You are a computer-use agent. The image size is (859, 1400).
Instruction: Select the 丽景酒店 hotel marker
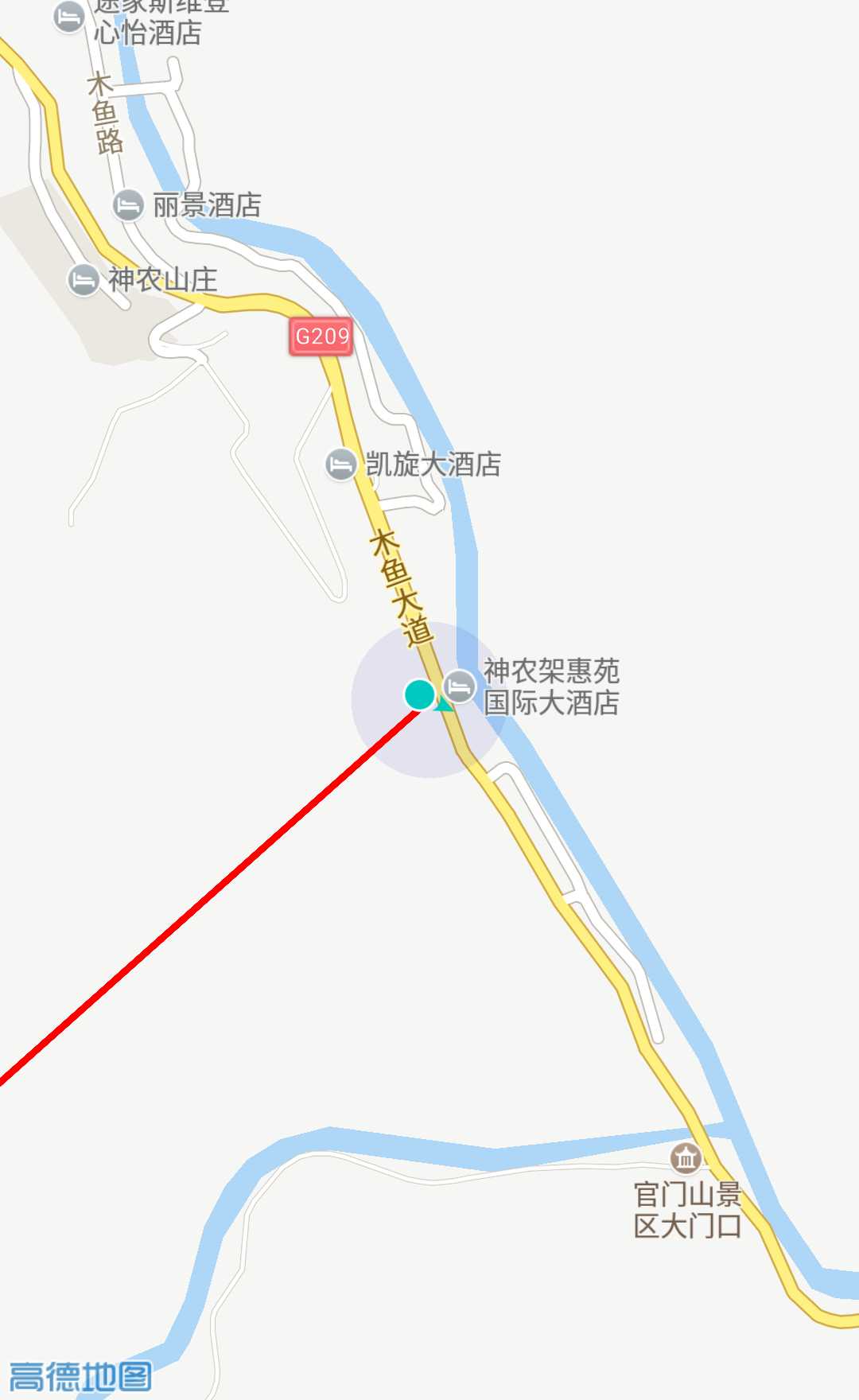[x=128, y=205]
